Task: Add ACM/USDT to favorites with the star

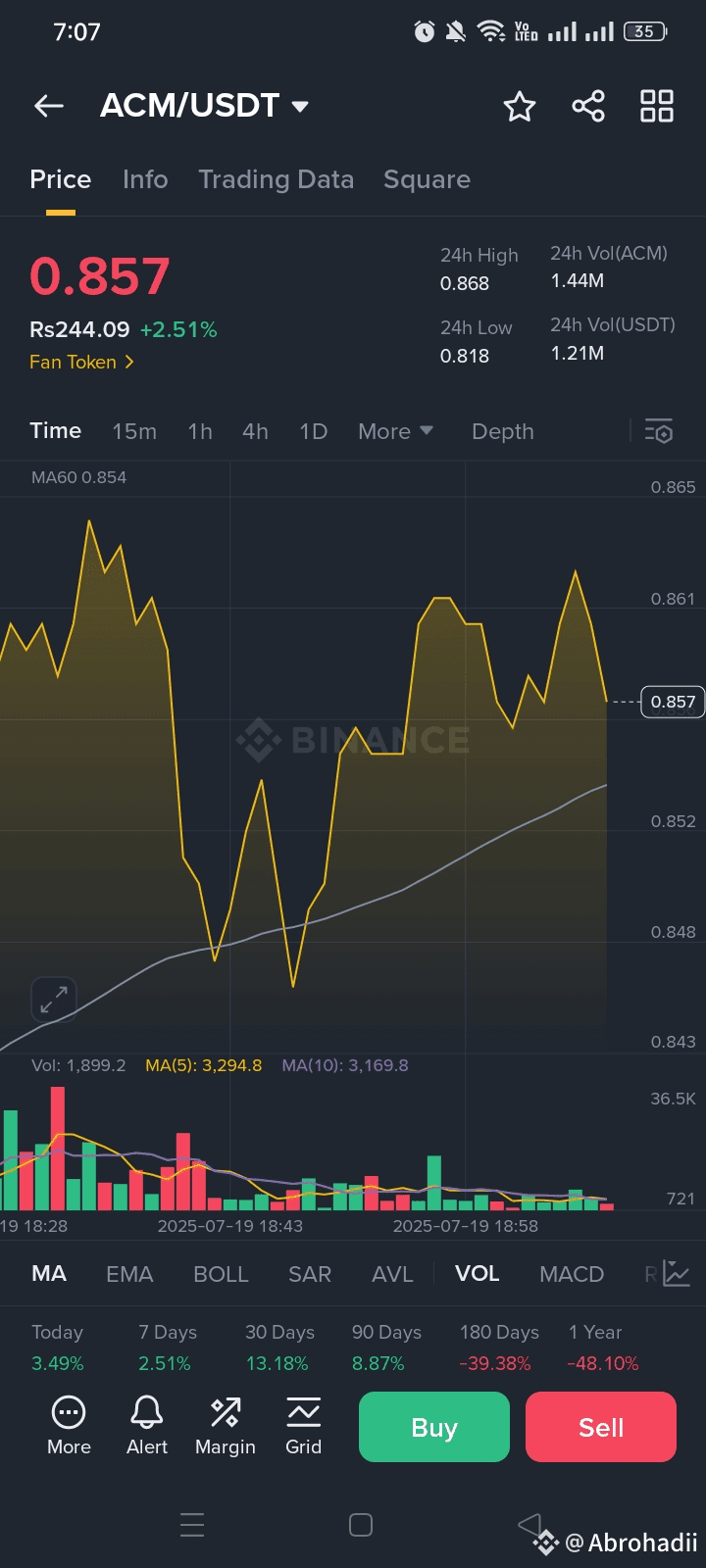Action: click(520, 106)
